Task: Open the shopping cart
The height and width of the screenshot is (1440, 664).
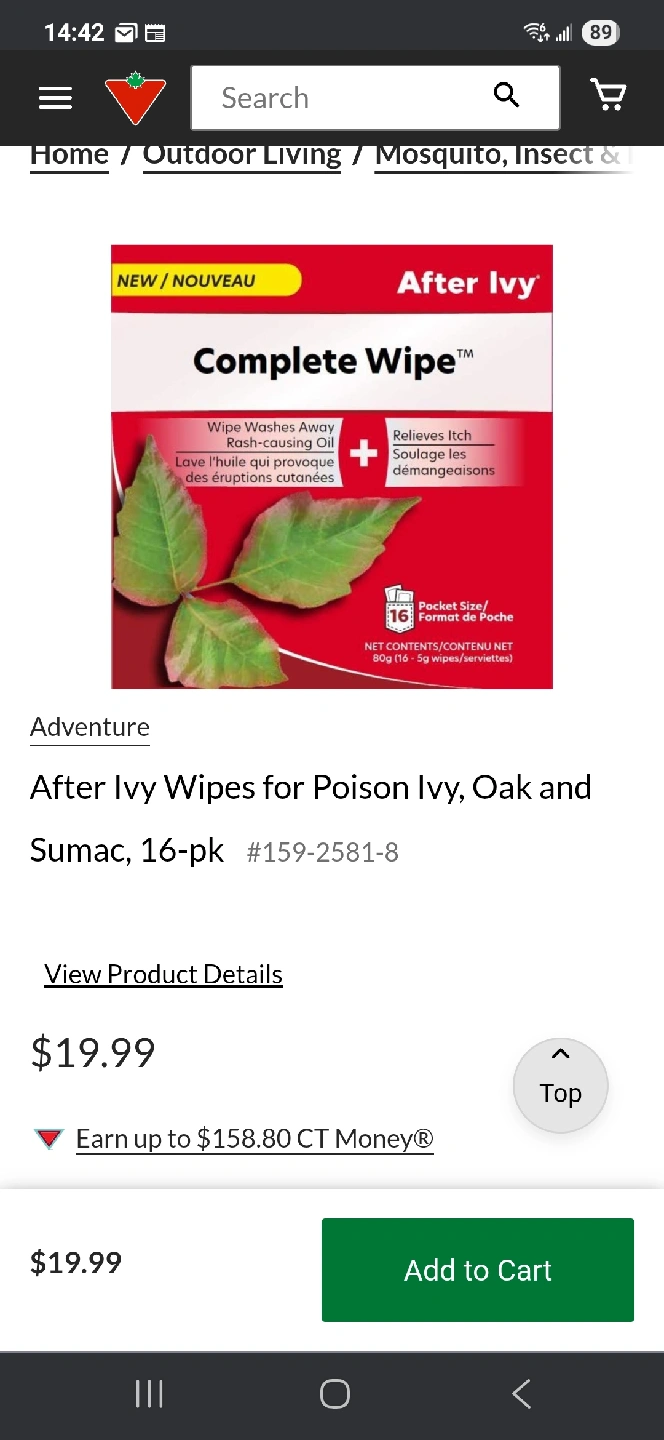Action: 608,96
